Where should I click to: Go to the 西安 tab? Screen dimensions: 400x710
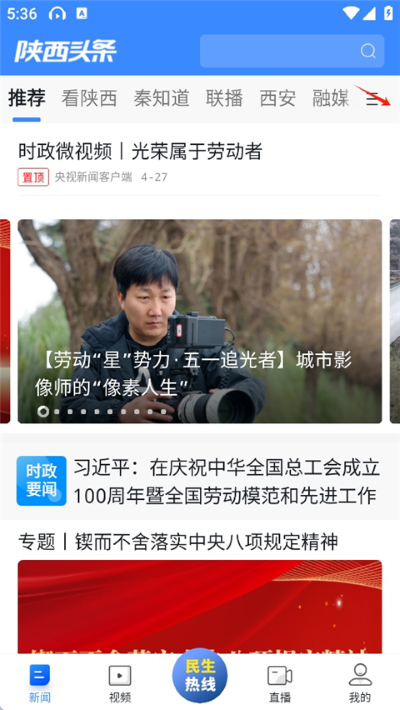278,98
